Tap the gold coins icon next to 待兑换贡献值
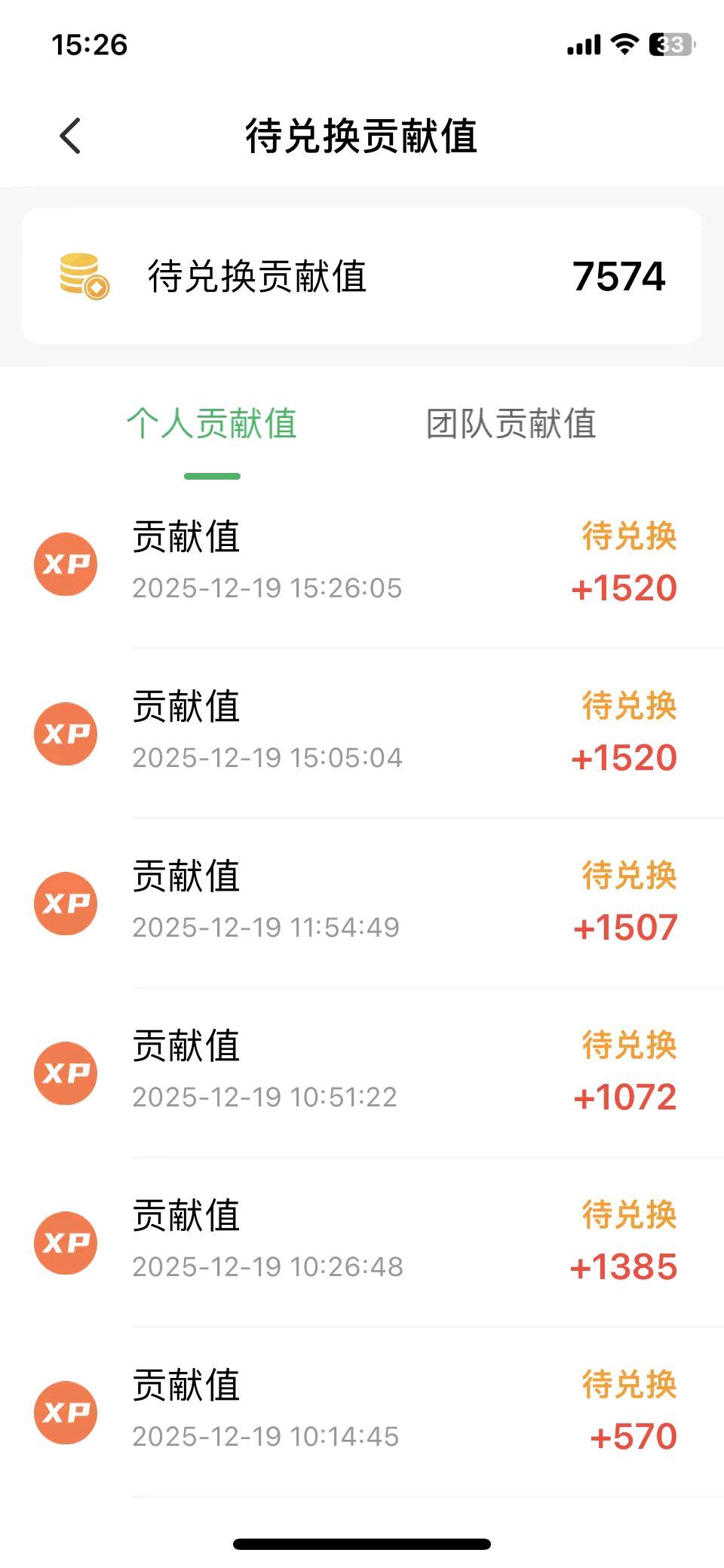 (83, 277)
